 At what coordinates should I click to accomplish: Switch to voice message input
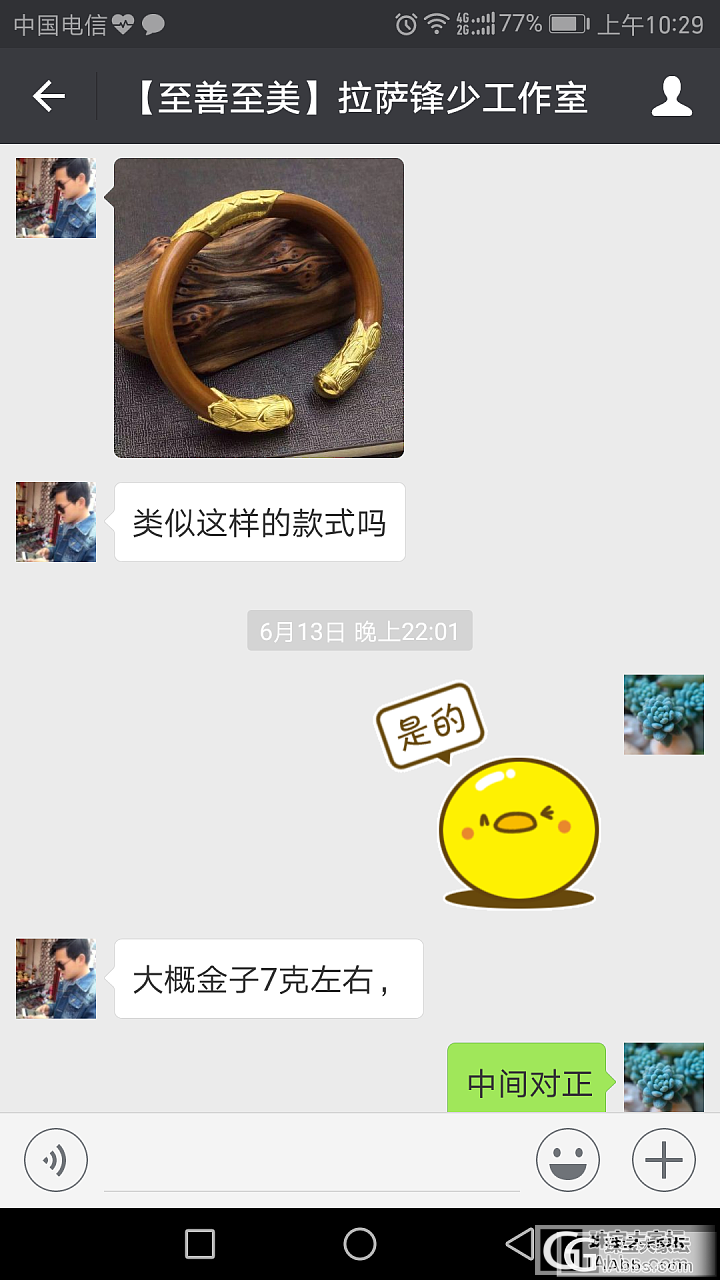click(56, 1160)
